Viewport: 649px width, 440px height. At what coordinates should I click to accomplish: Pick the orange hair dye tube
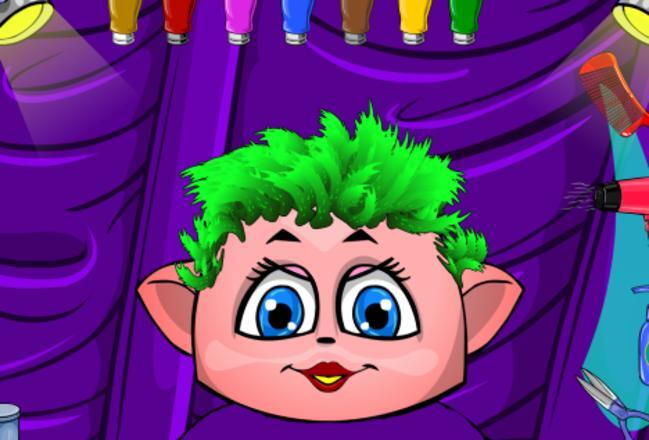124,18
